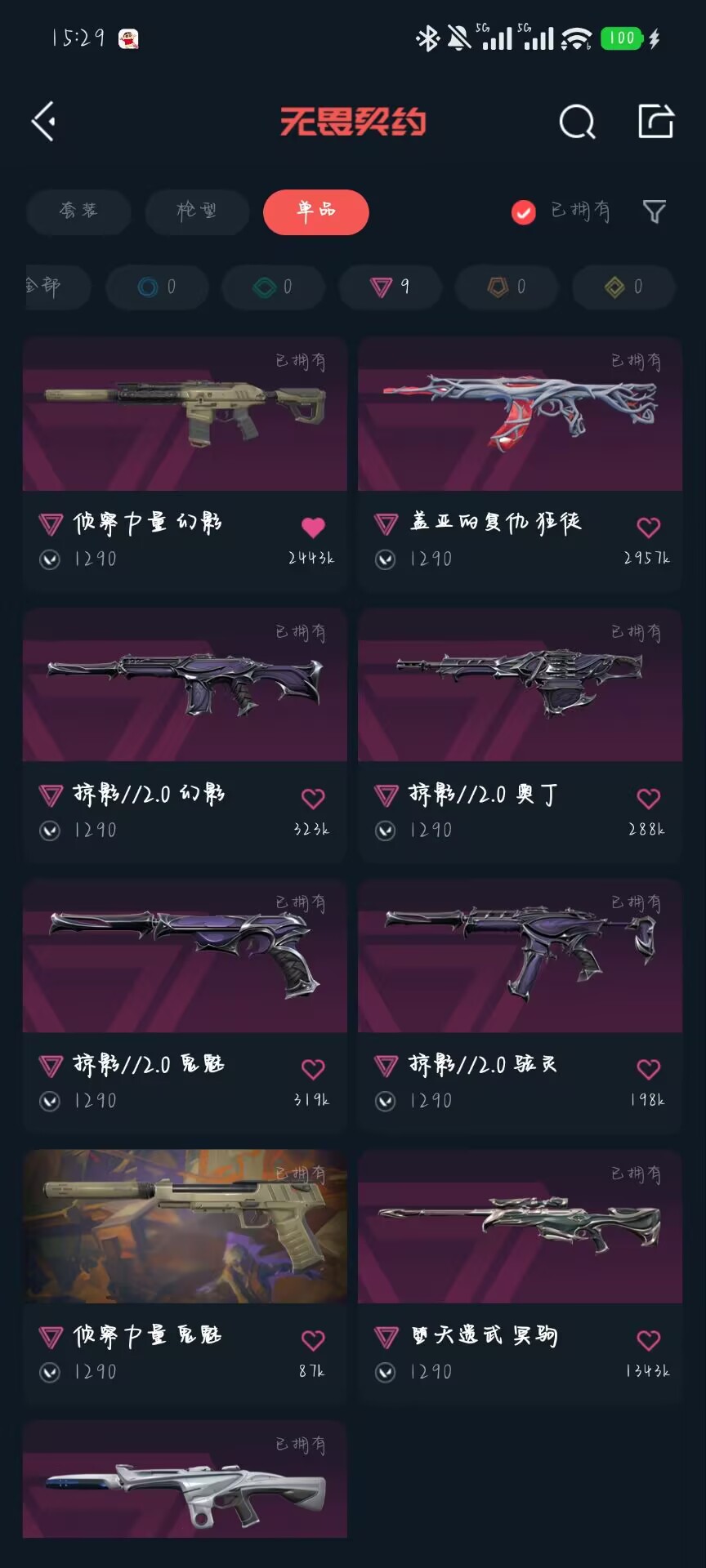Screen dimensions: 706x1568
Task: Switch to the 枪型 tab
Action: tap(197, 212)
